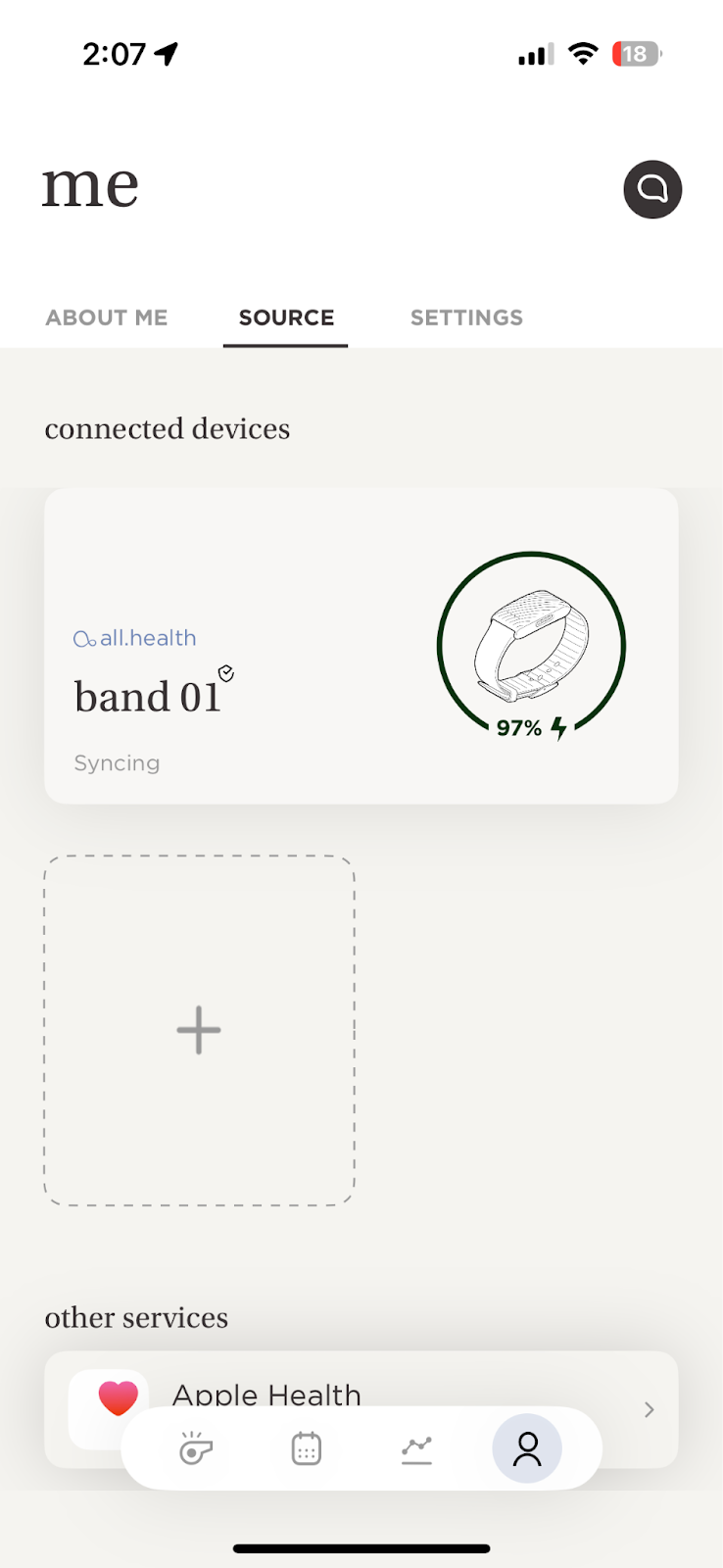Image resolution: width=723 pixels, height=1568 pixels.
Task: Open the chat support icon
Action: (x=652, y=189)
